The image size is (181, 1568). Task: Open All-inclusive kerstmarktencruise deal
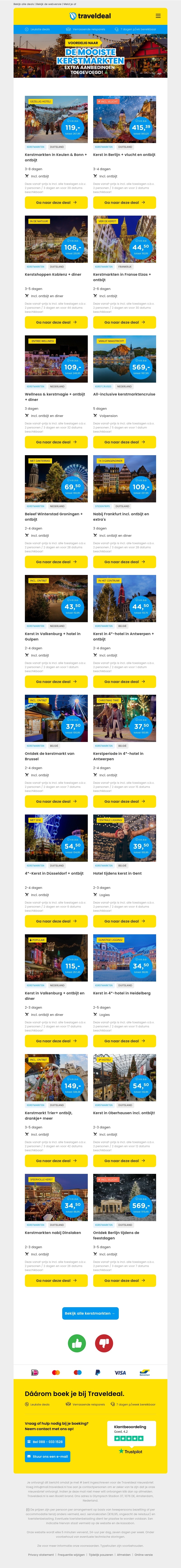pyautogui.click(x=124, y=443)
